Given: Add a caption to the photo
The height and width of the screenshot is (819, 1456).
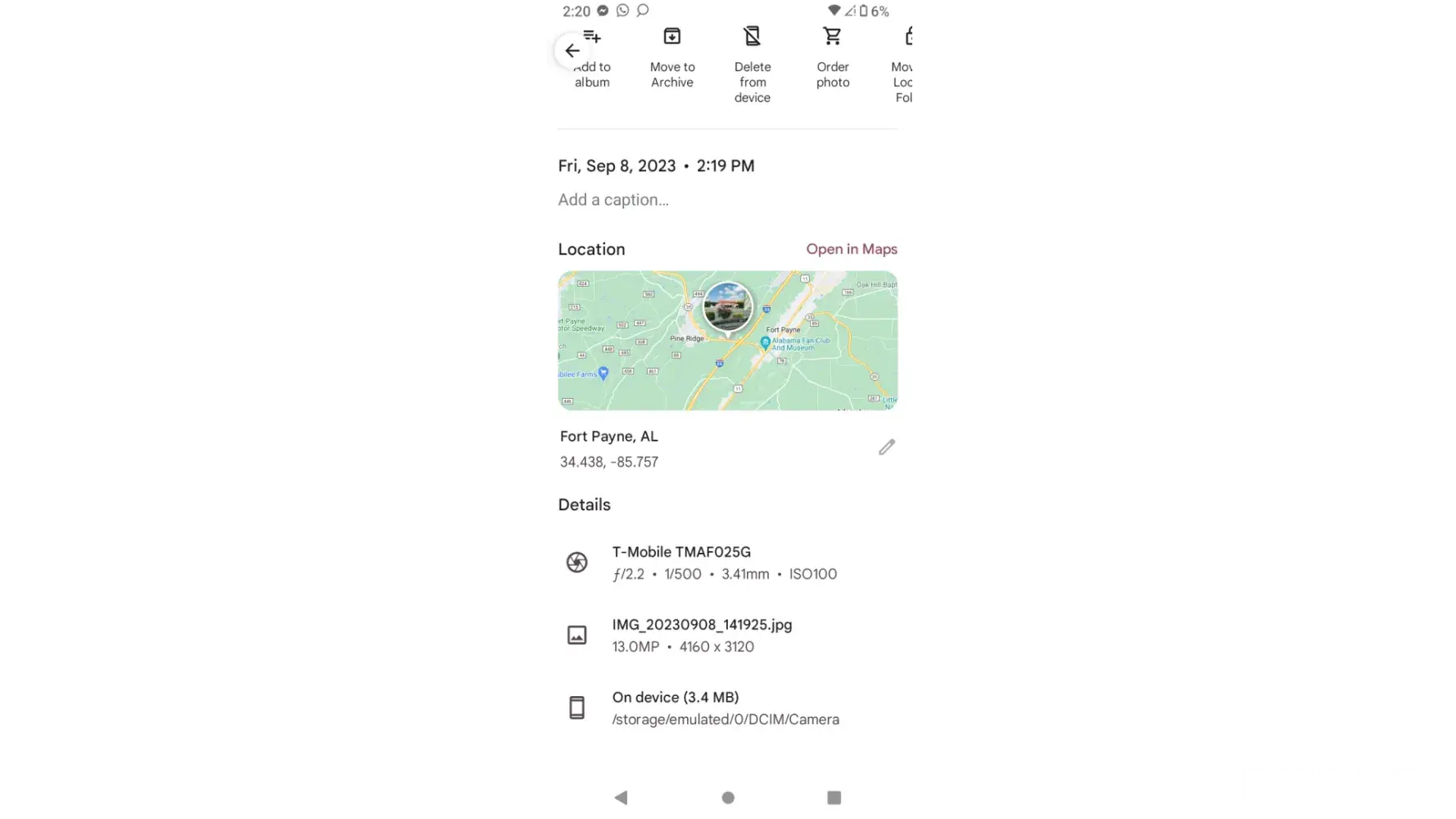Looking at the screenshot, I should [x=613, y=200].
